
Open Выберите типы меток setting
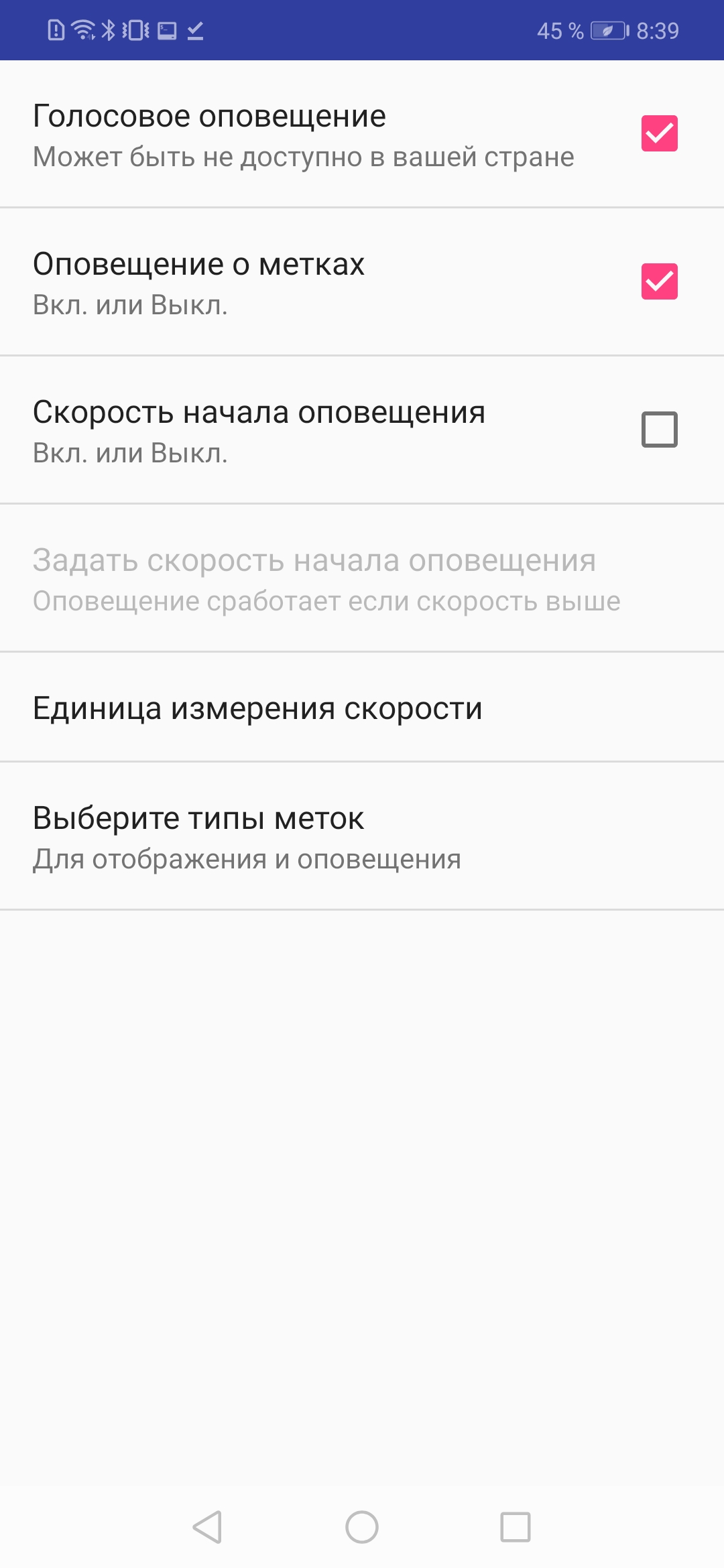pos(362,836)
